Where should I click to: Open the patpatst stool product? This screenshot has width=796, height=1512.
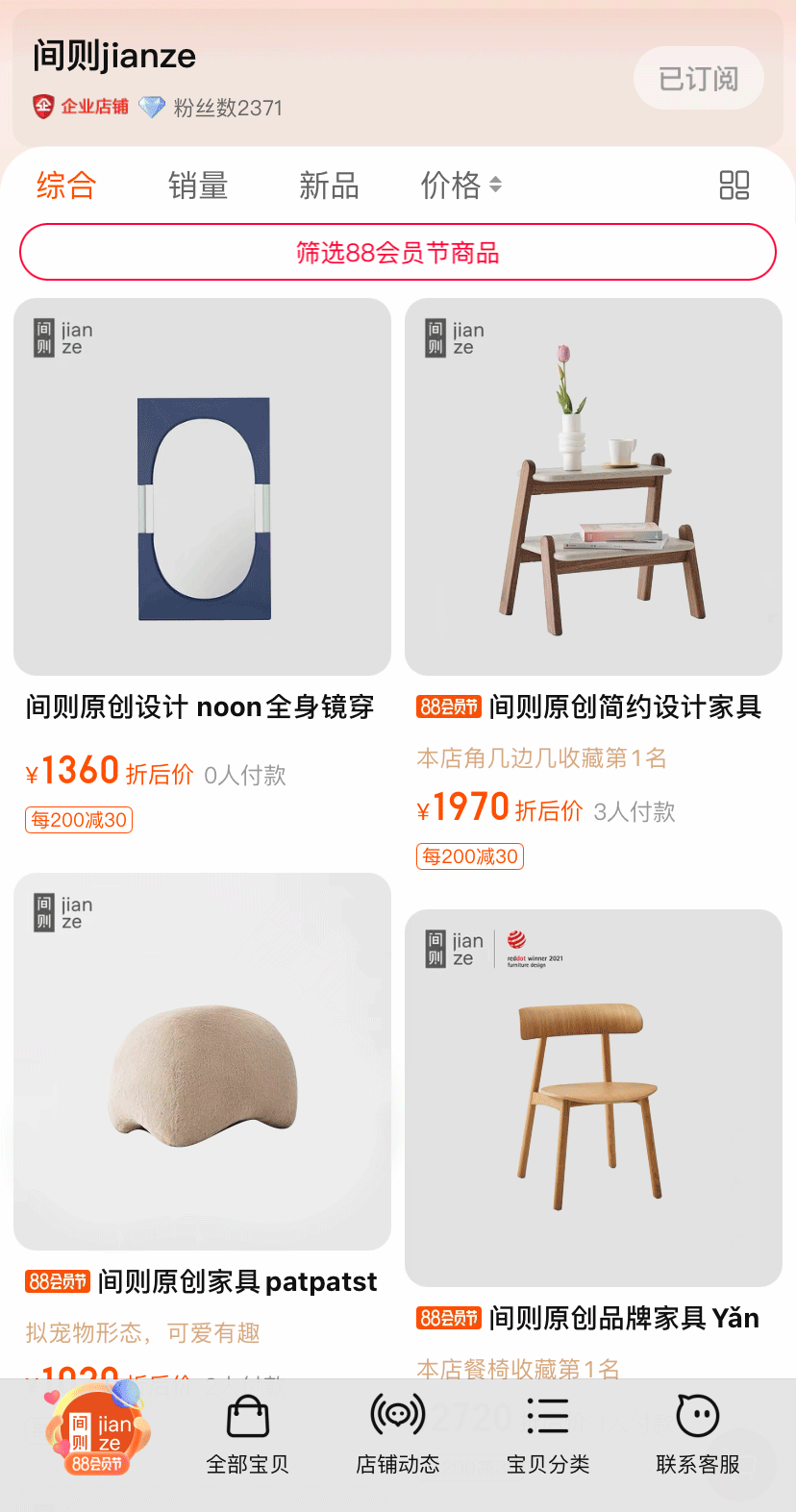coord(202,1061)
